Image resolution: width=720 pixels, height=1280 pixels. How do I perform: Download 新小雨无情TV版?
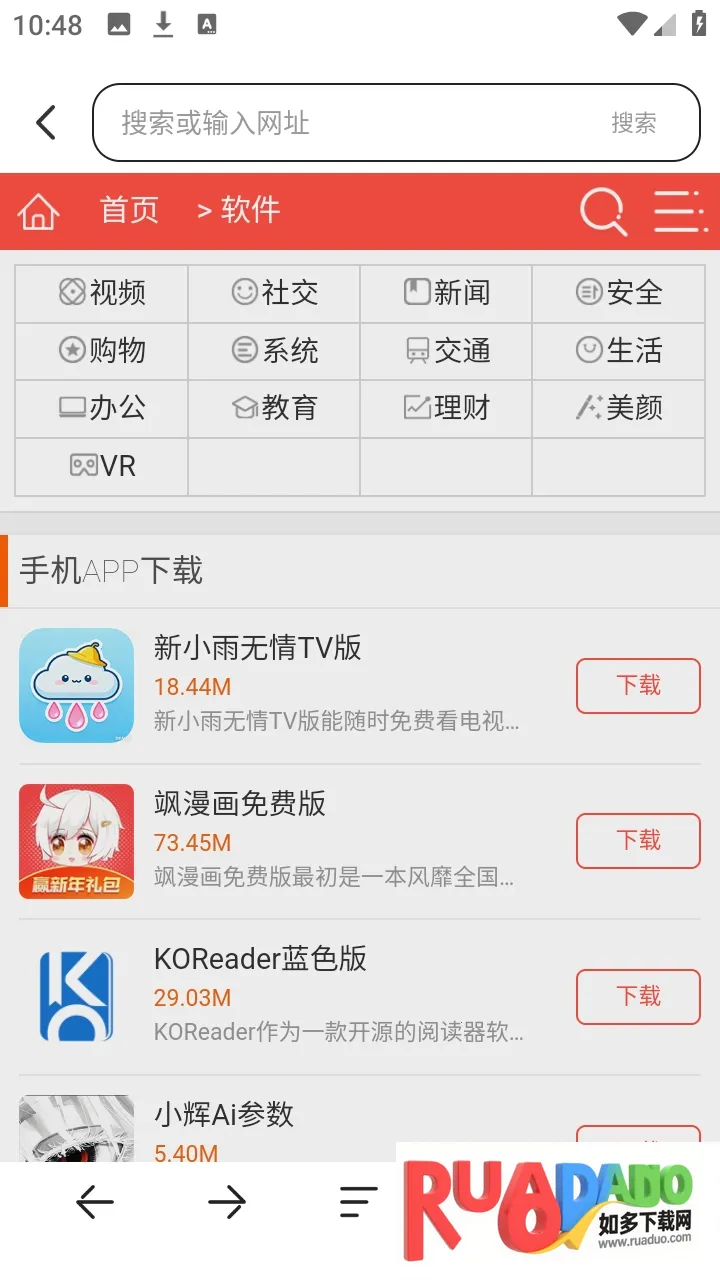pos(638,686)
